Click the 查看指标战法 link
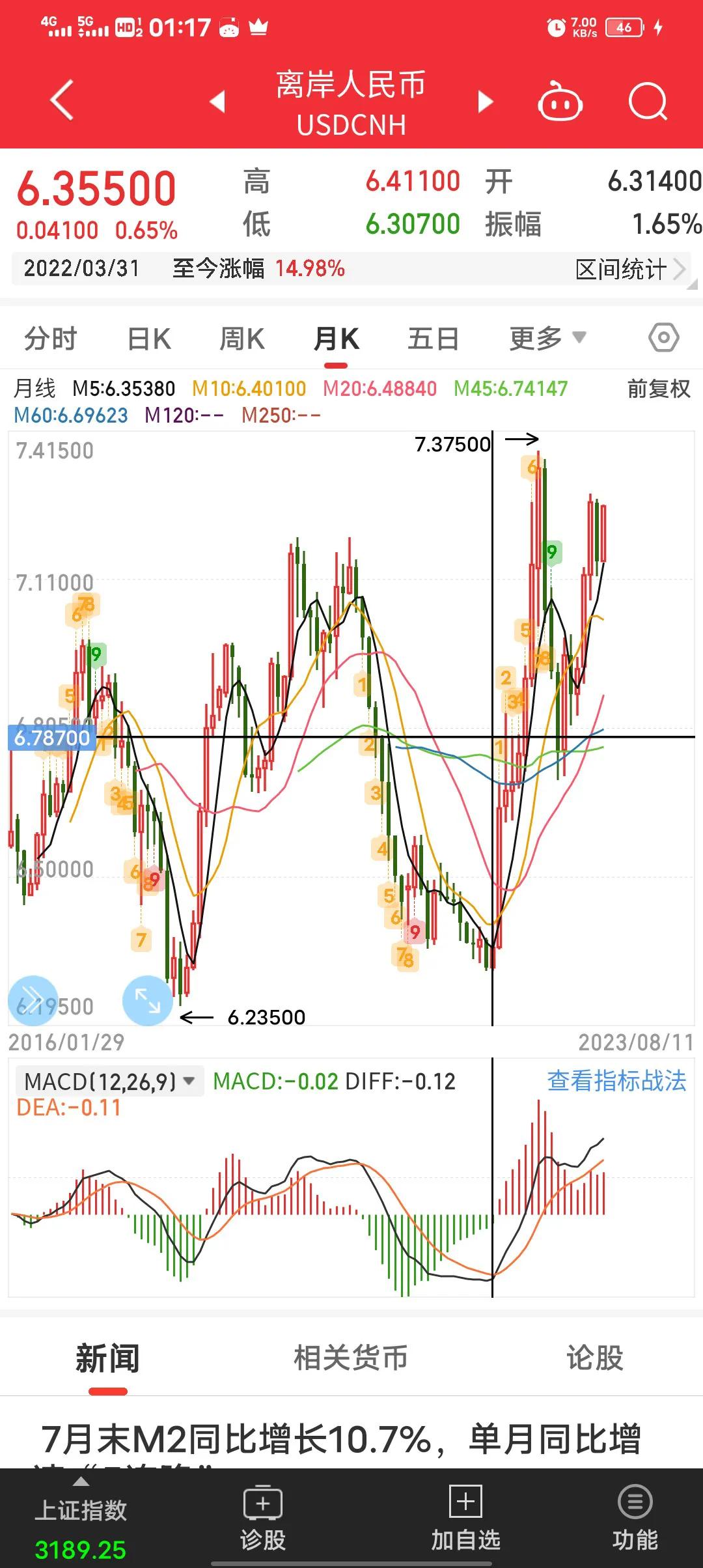Screen dimensions: 703x1568 pyautogui.click(x=617, y=1077)
